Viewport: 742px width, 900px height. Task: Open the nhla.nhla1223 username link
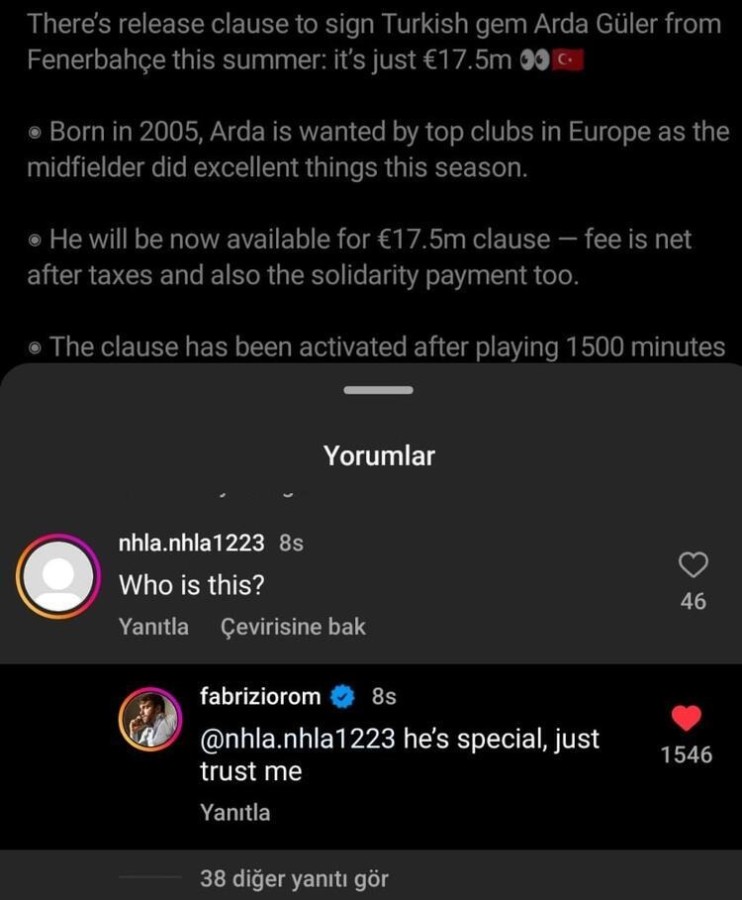191,543
